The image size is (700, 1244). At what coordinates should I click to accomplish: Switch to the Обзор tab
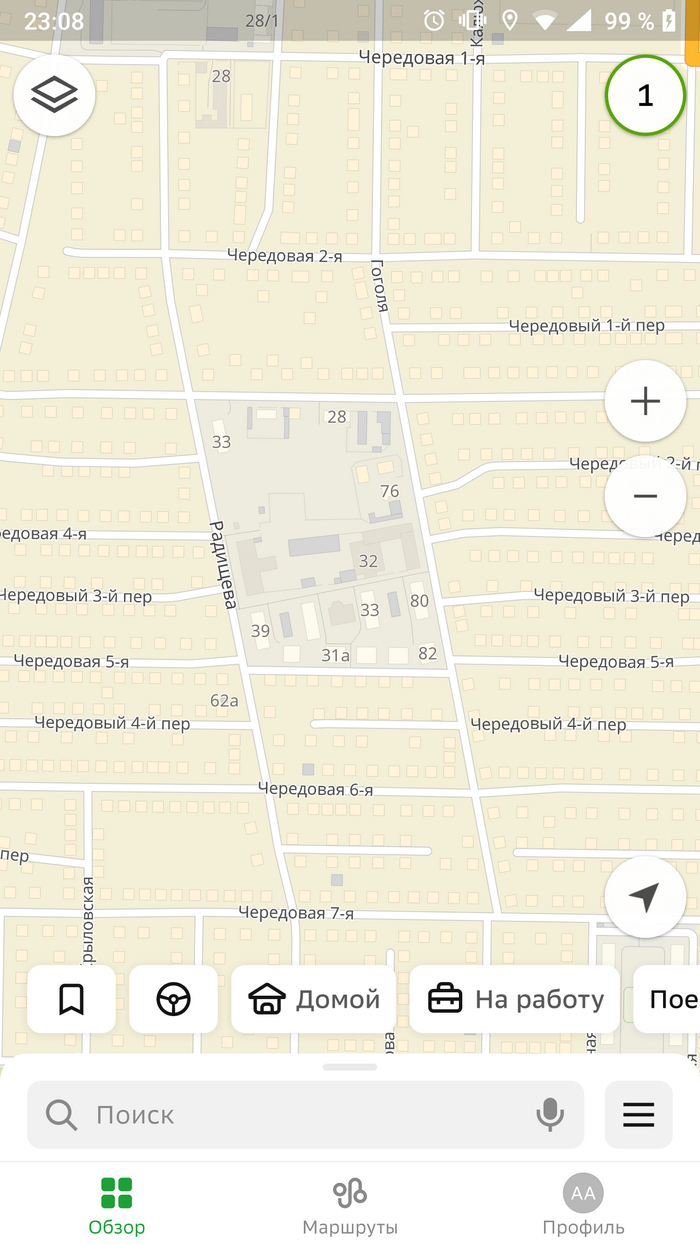116,1206
